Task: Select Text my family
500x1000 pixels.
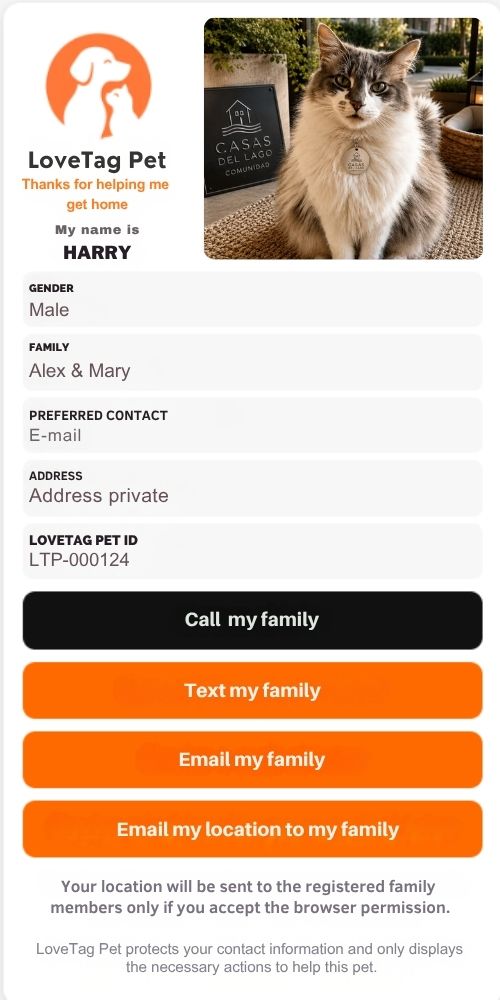Action: (253, 690)
